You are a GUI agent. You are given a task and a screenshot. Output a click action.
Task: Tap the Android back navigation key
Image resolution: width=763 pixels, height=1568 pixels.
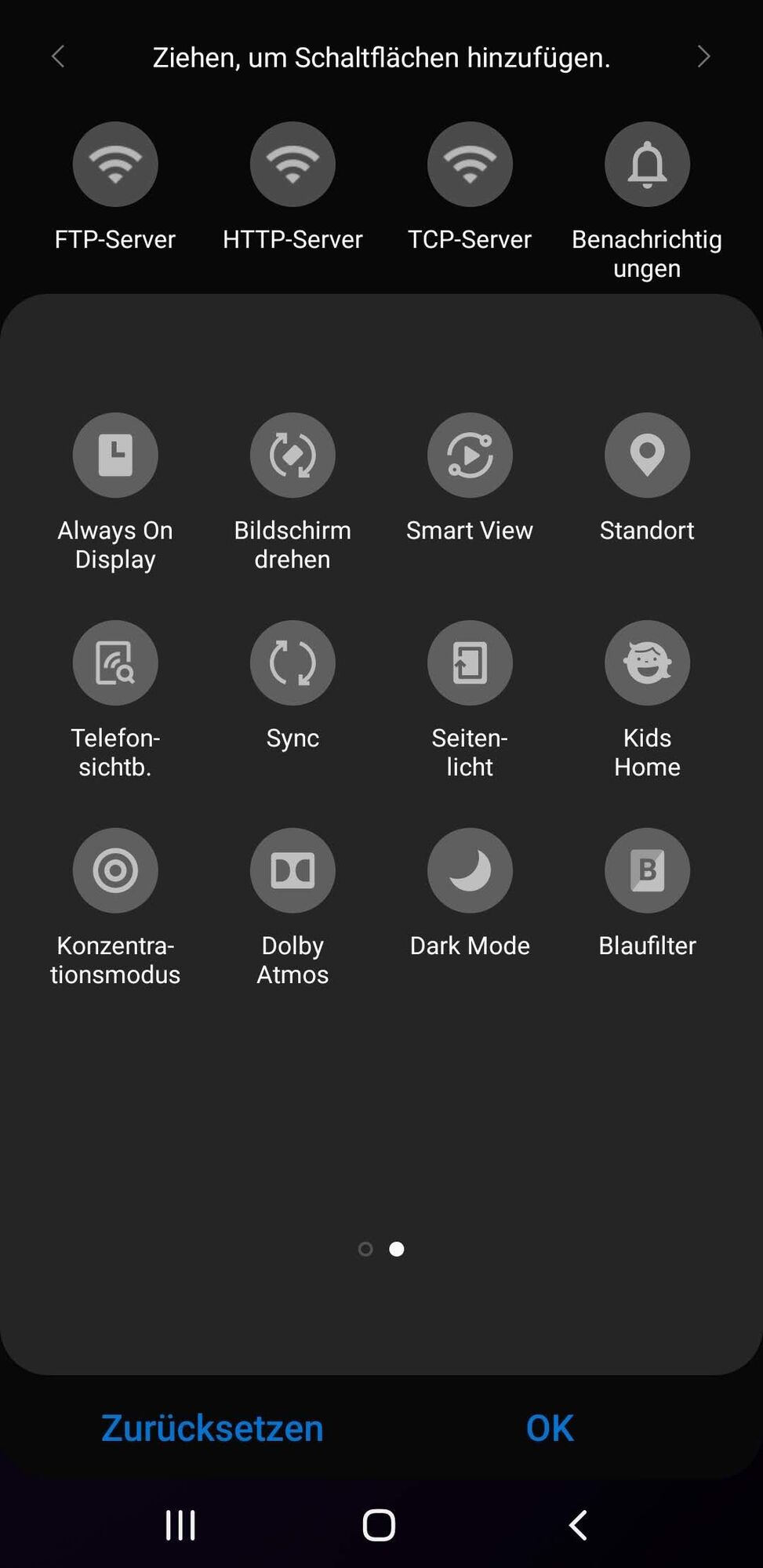click(x=578, y=1524)
